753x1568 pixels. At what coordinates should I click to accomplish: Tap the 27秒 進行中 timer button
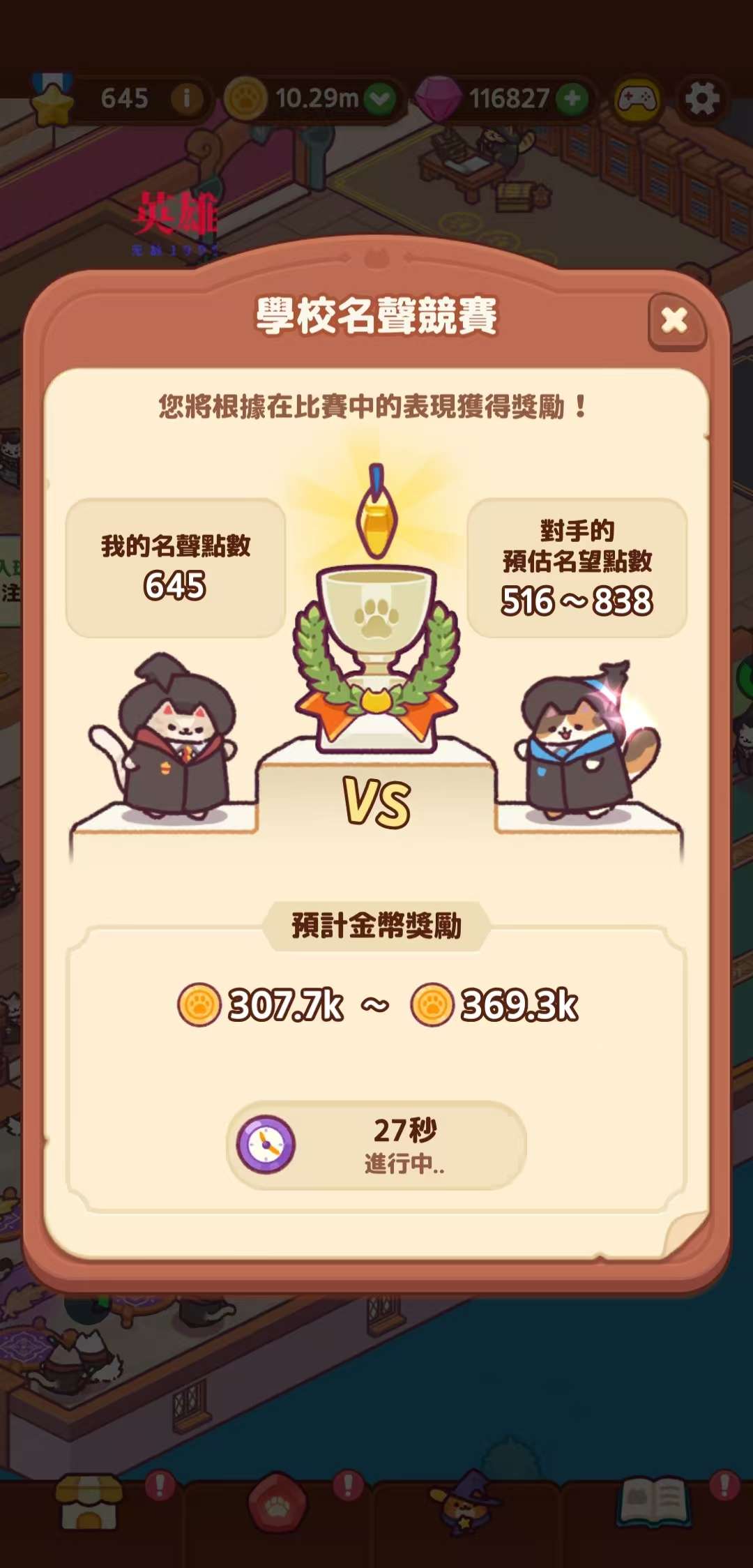click(x=376, y=1145)
